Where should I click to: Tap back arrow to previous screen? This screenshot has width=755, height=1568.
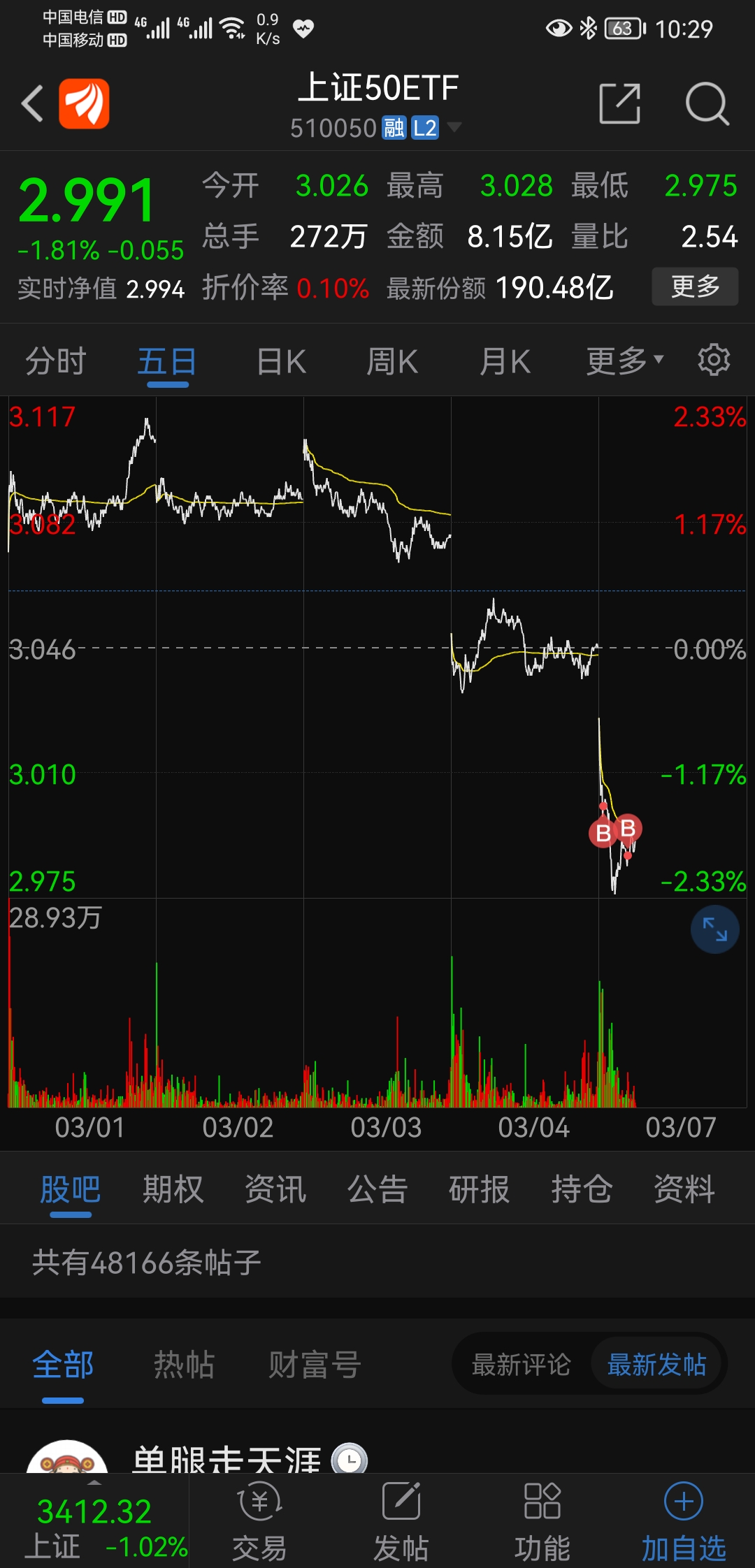32,102
